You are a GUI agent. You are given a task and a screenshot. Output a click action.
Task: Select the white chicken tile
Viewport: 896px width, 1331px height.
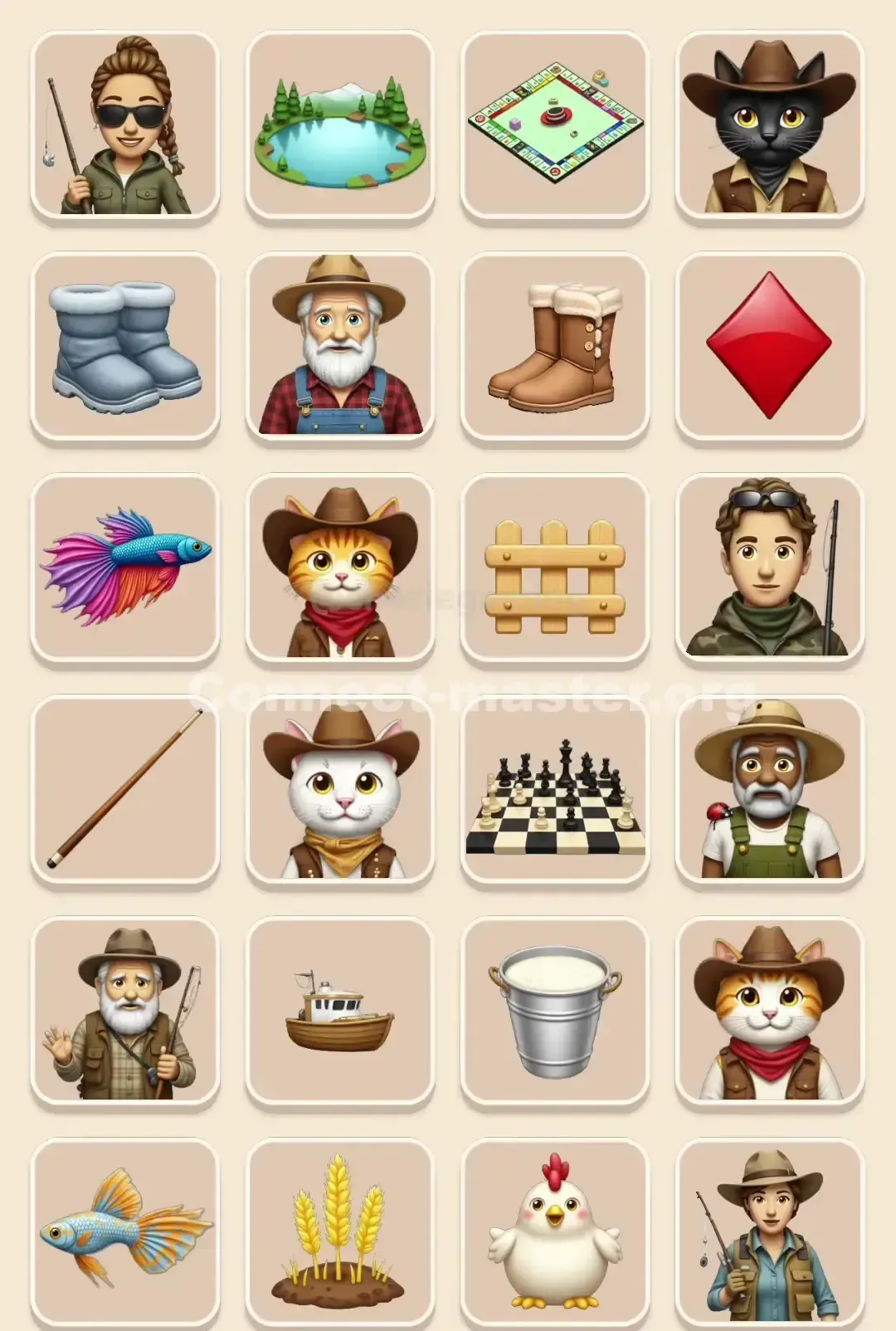pos(554,1236)
